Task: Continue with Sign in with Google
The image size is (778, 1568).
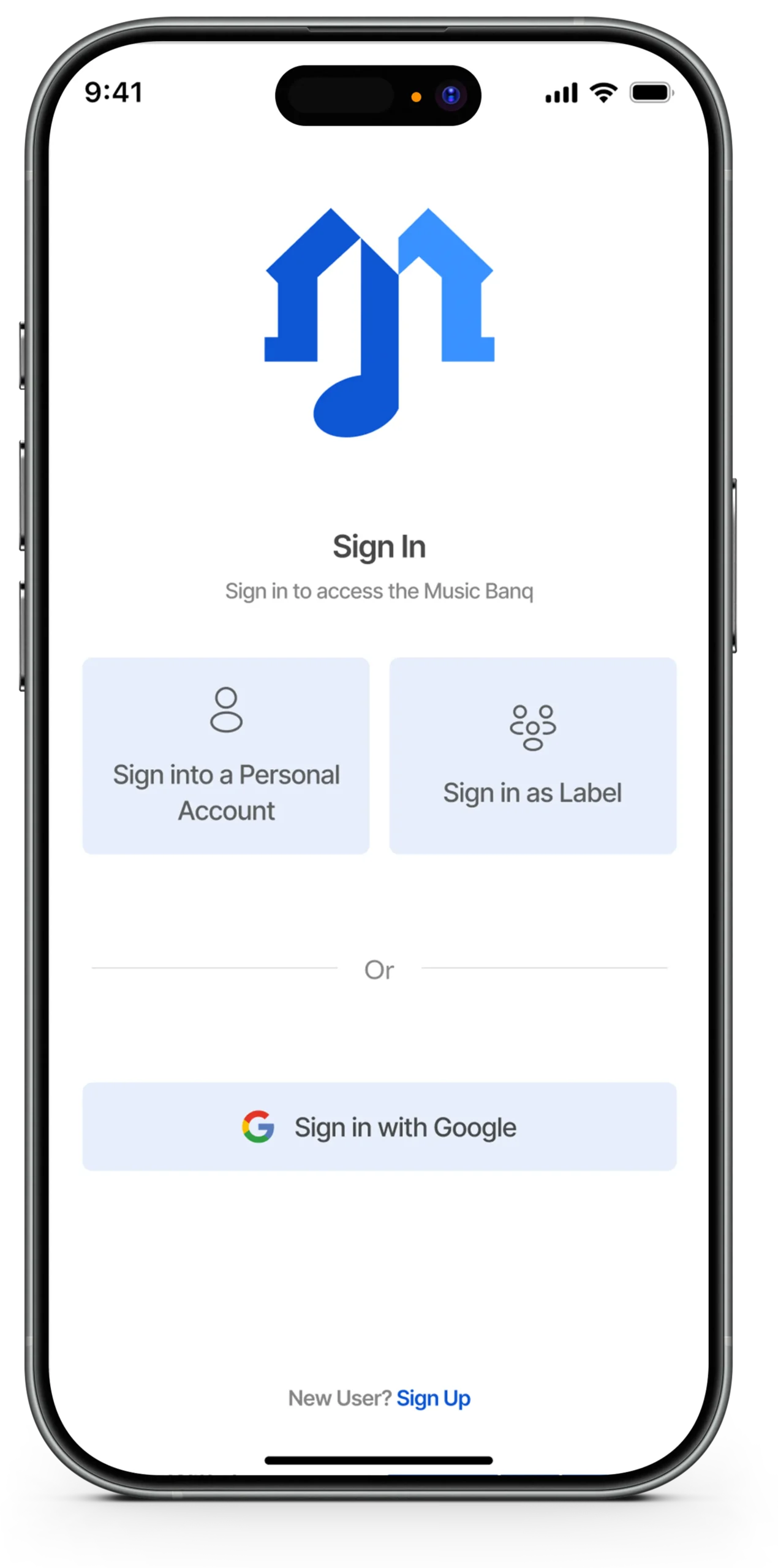Action: coord(379,1126)
